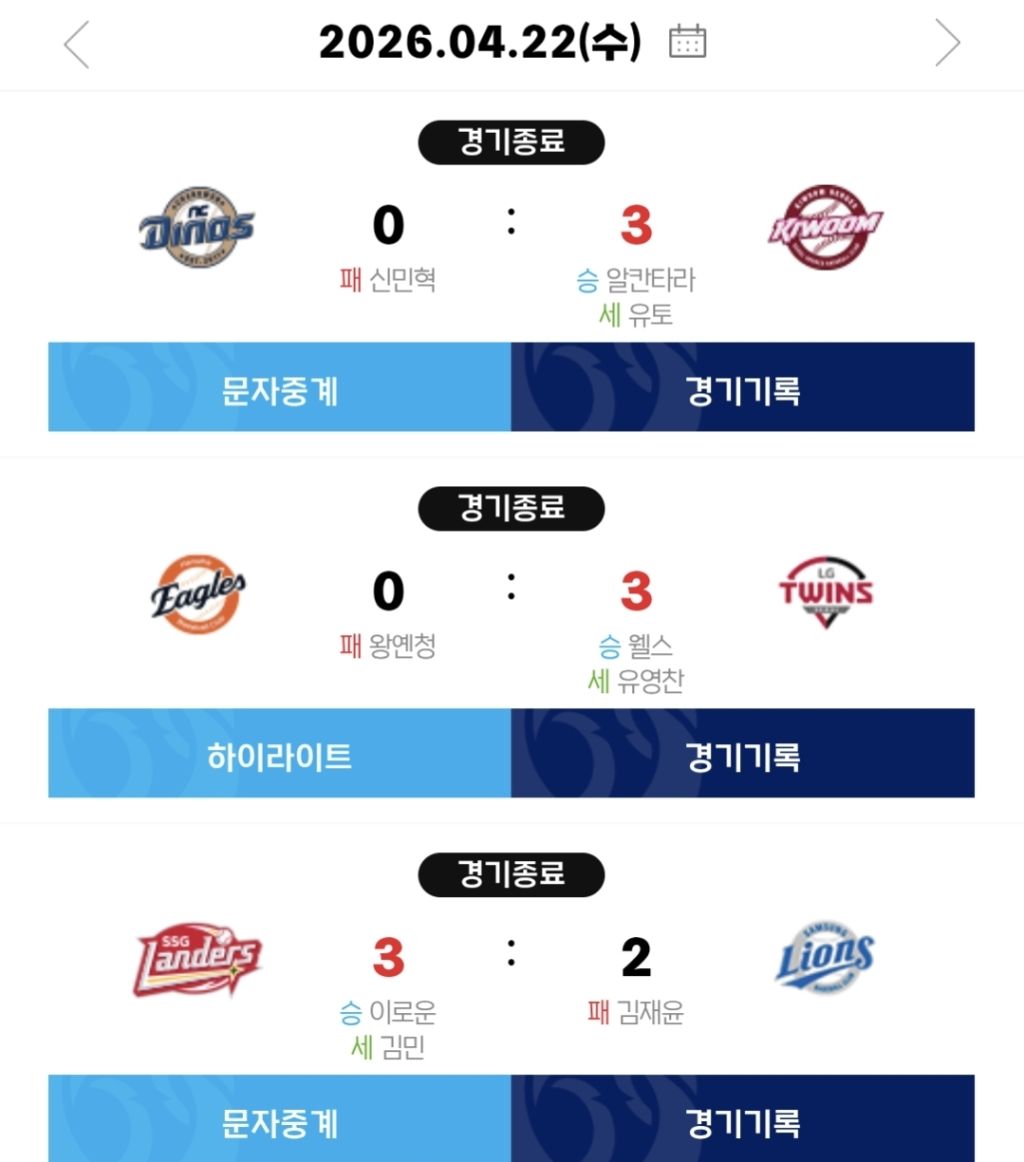Click the NC Dinos team logo
This screenshot has width=1024, height=1162.
coord(197,227)
